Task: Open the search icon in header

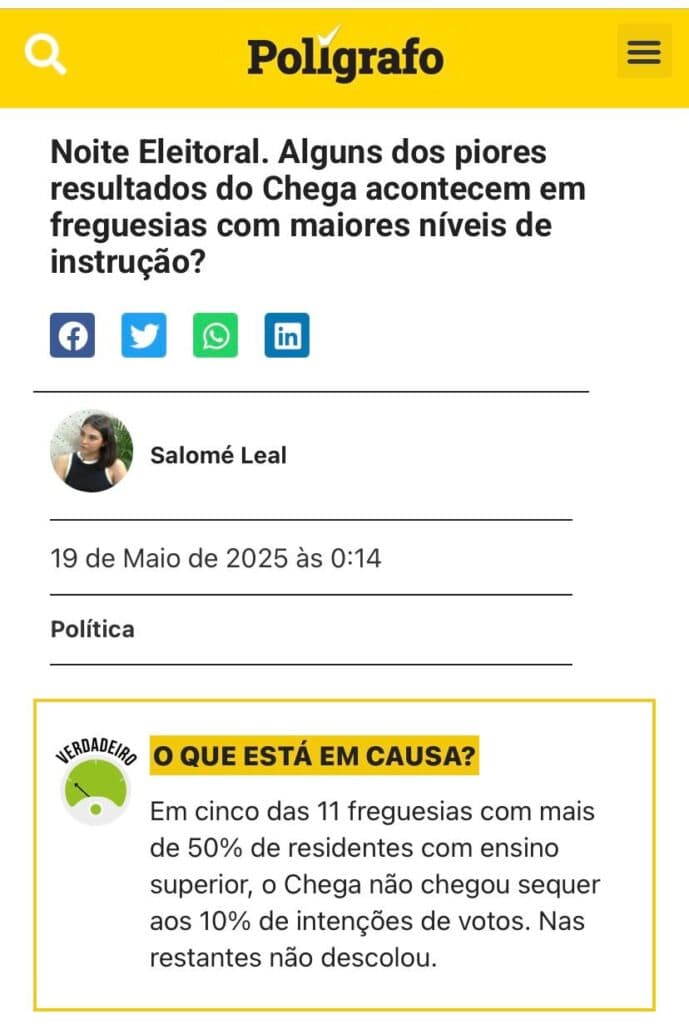Action: 45,53
